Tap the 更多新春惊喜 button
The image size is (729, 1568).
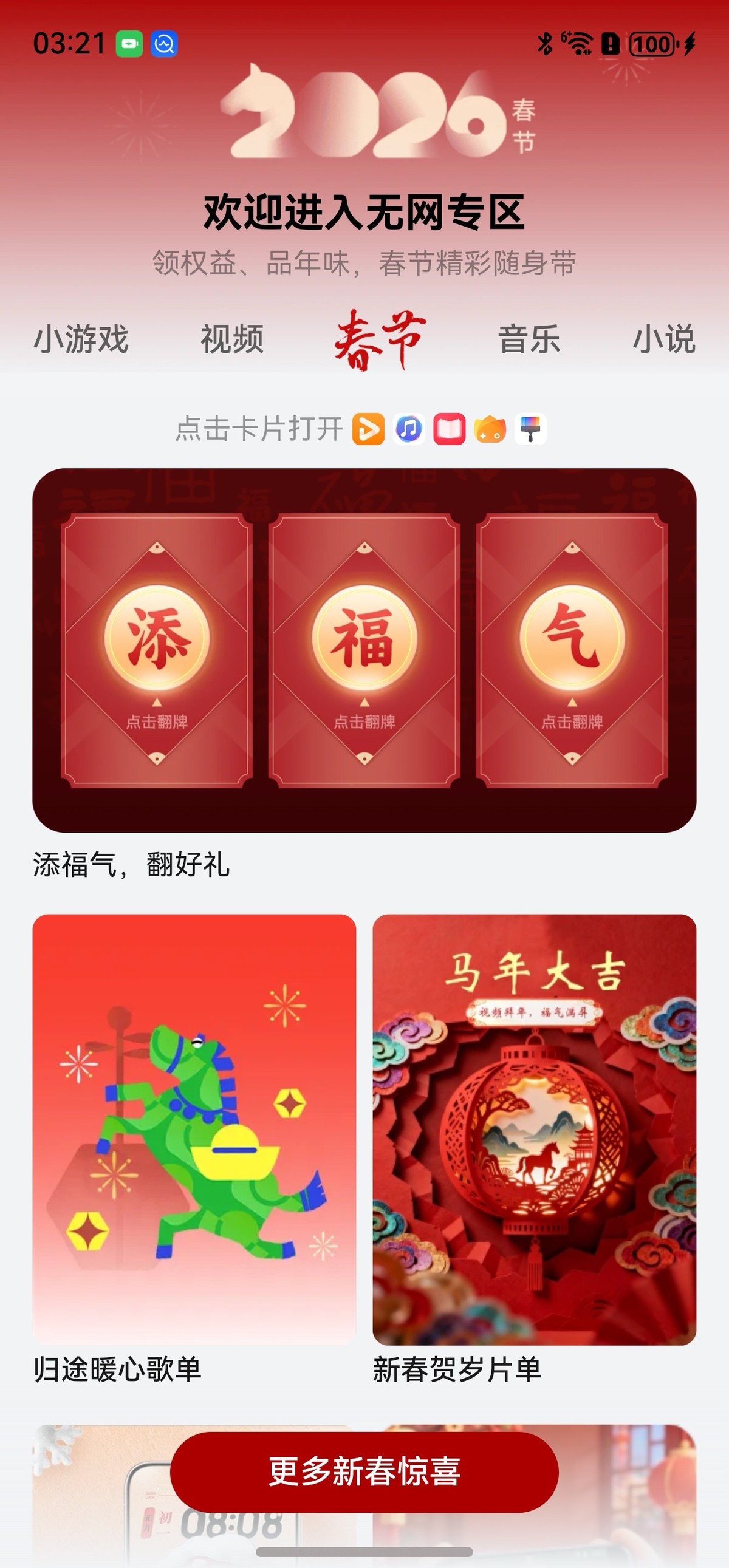click(364, 1471)
